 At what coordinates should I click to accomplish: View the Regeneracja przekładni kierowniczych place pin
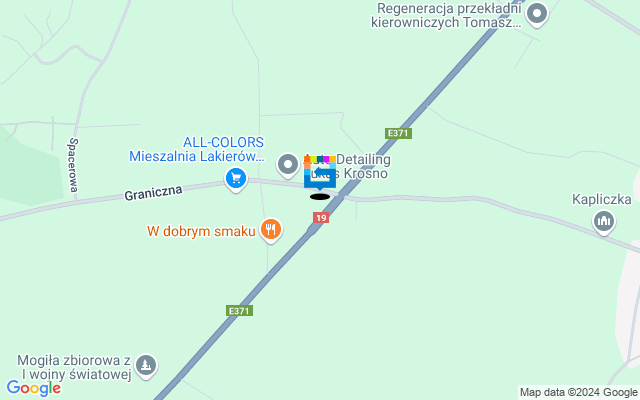[538, 14]
